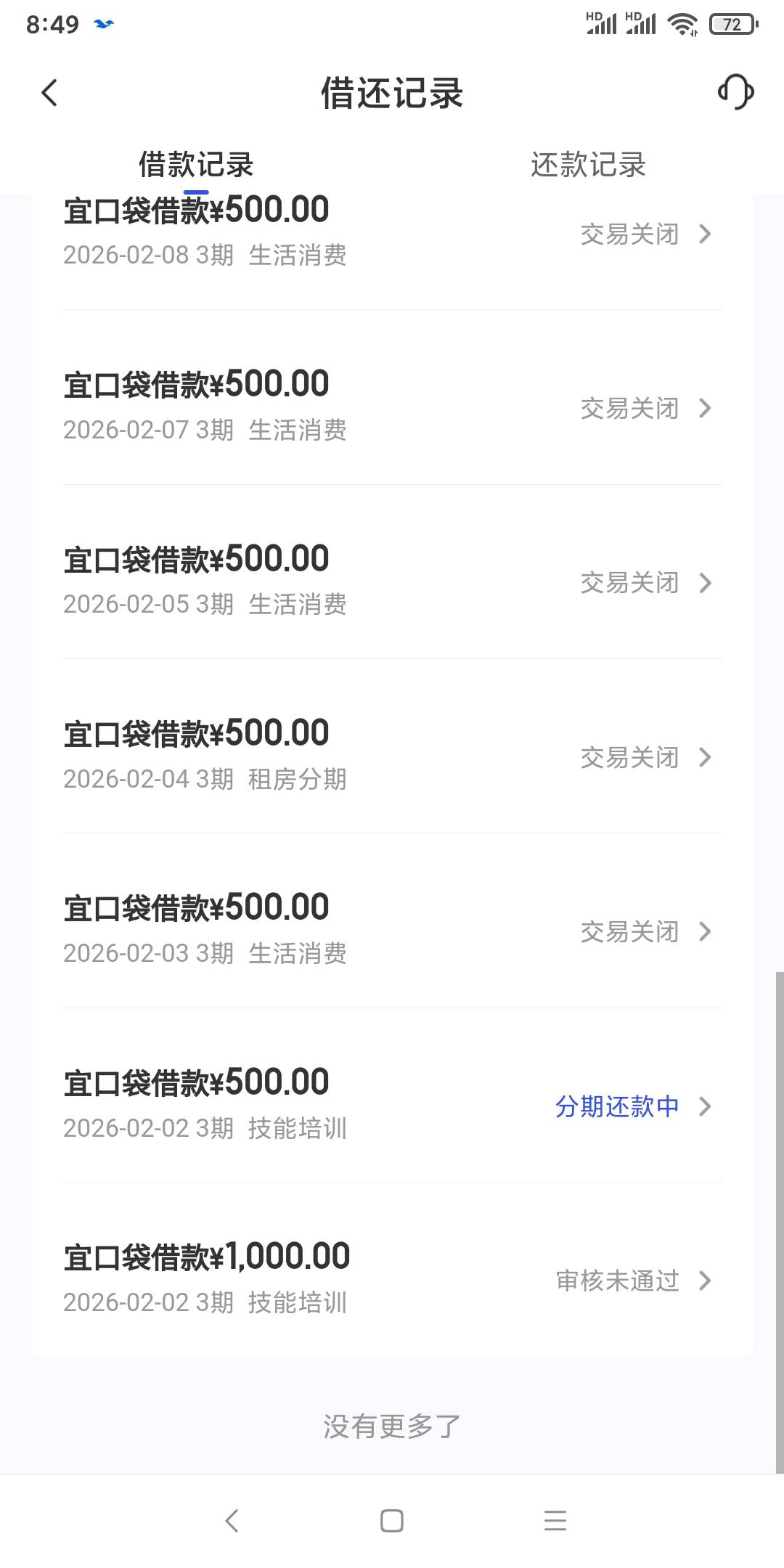Open the system recent apps menu
784x1568 pixels.
555,1520
